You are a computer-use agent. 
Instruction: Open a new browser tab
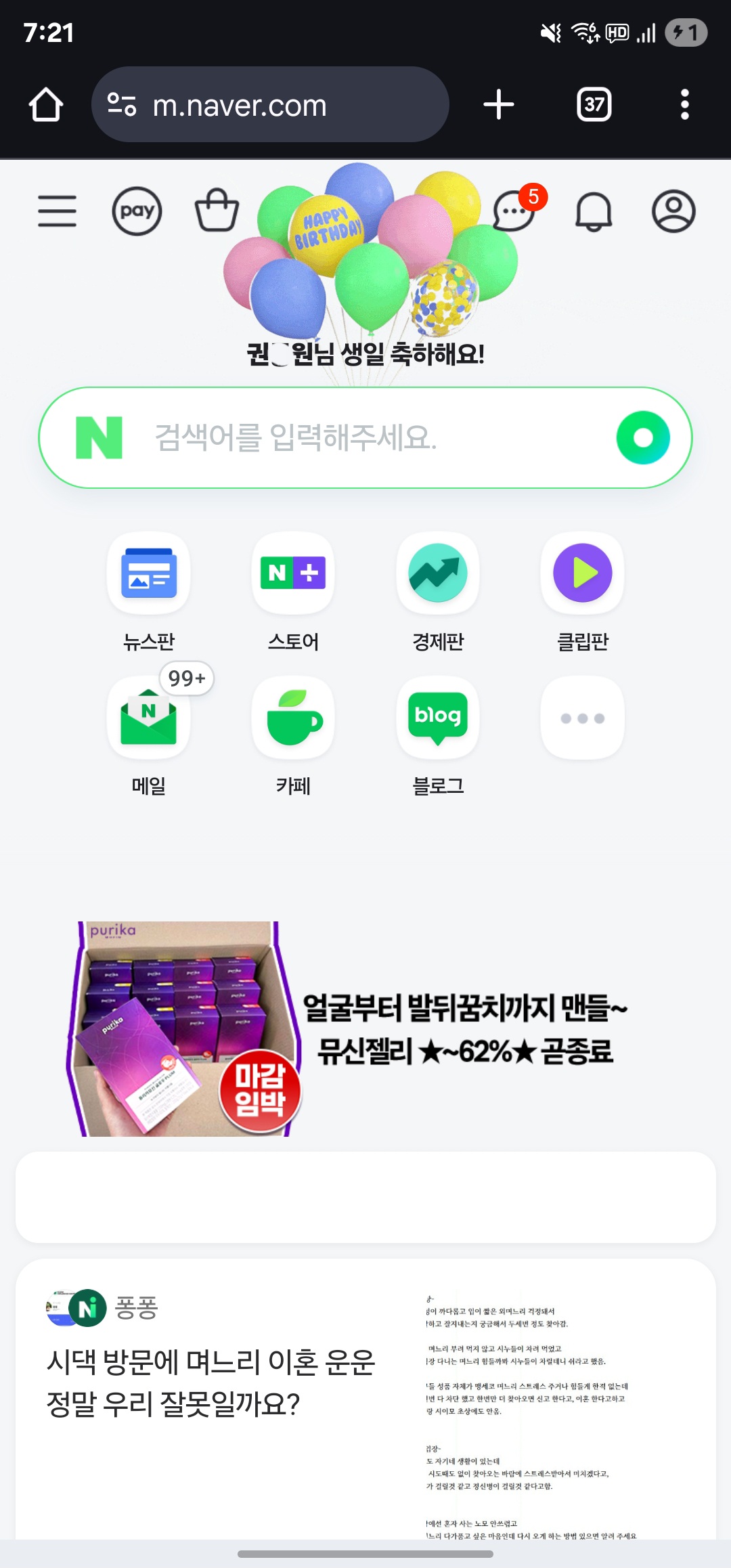[499, 105]
